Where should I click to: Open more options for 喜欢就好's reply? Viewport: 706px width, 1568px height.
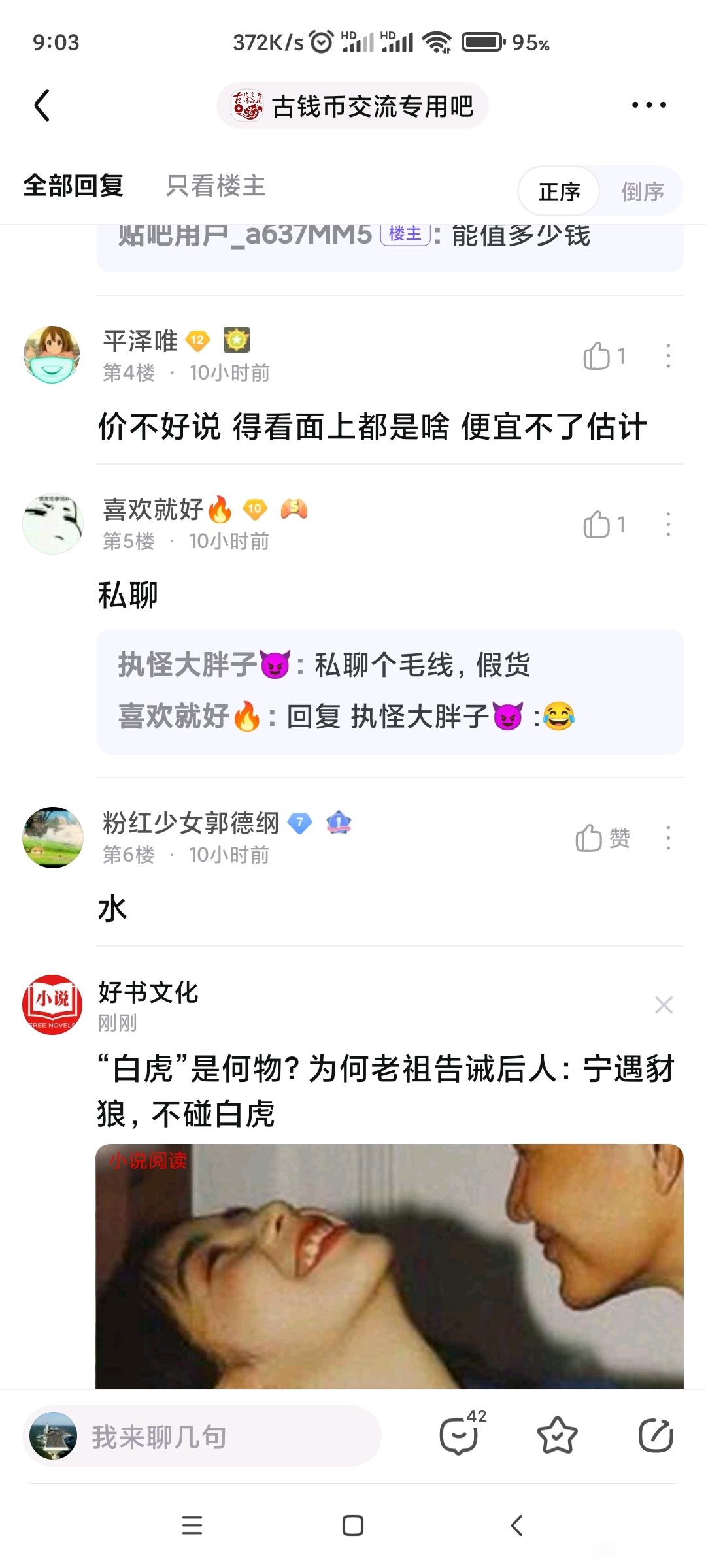click(x=667, y=525)
